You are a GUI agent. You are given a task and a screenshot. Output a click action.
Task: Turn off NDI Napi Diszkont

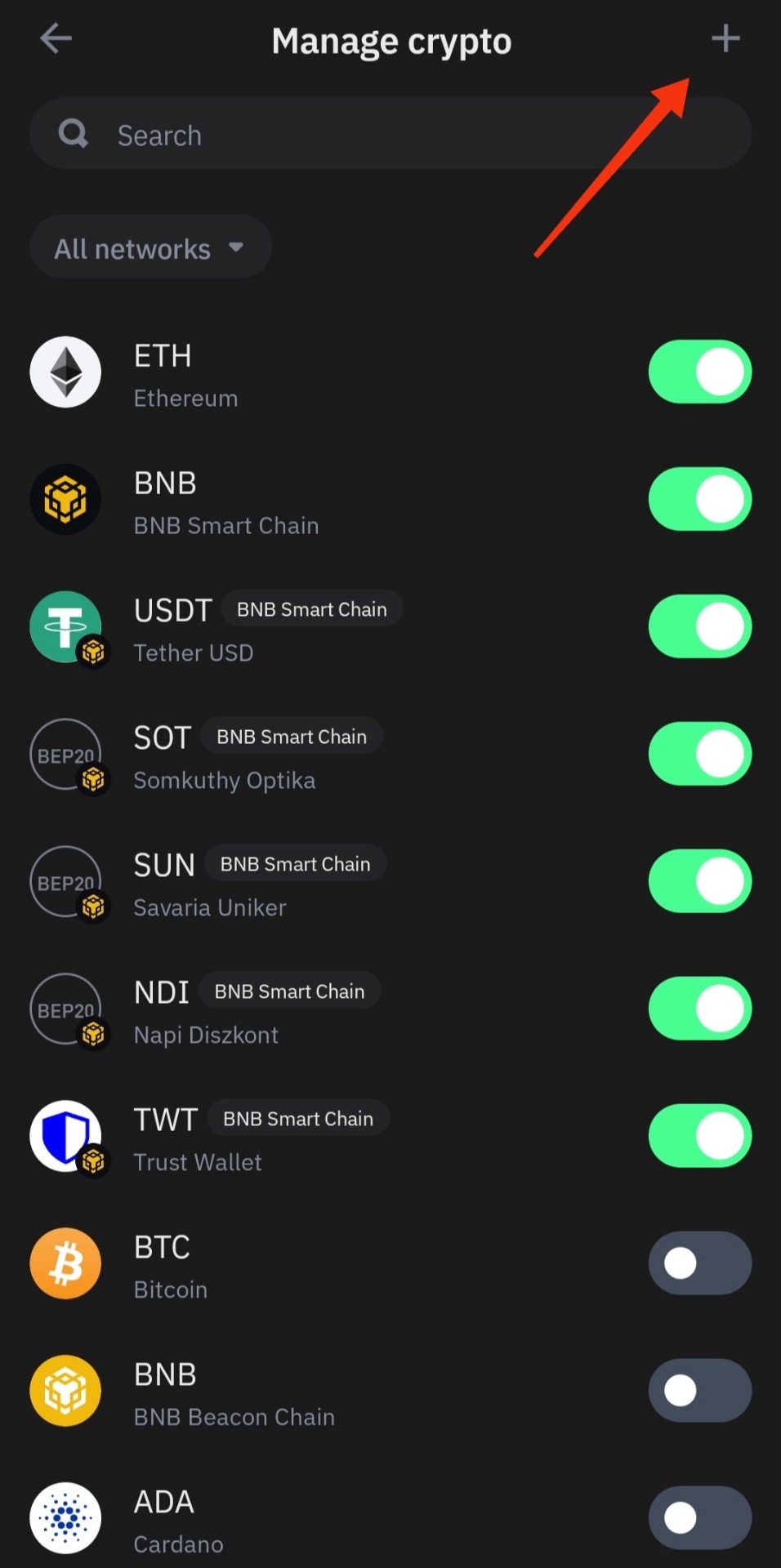699,1009
